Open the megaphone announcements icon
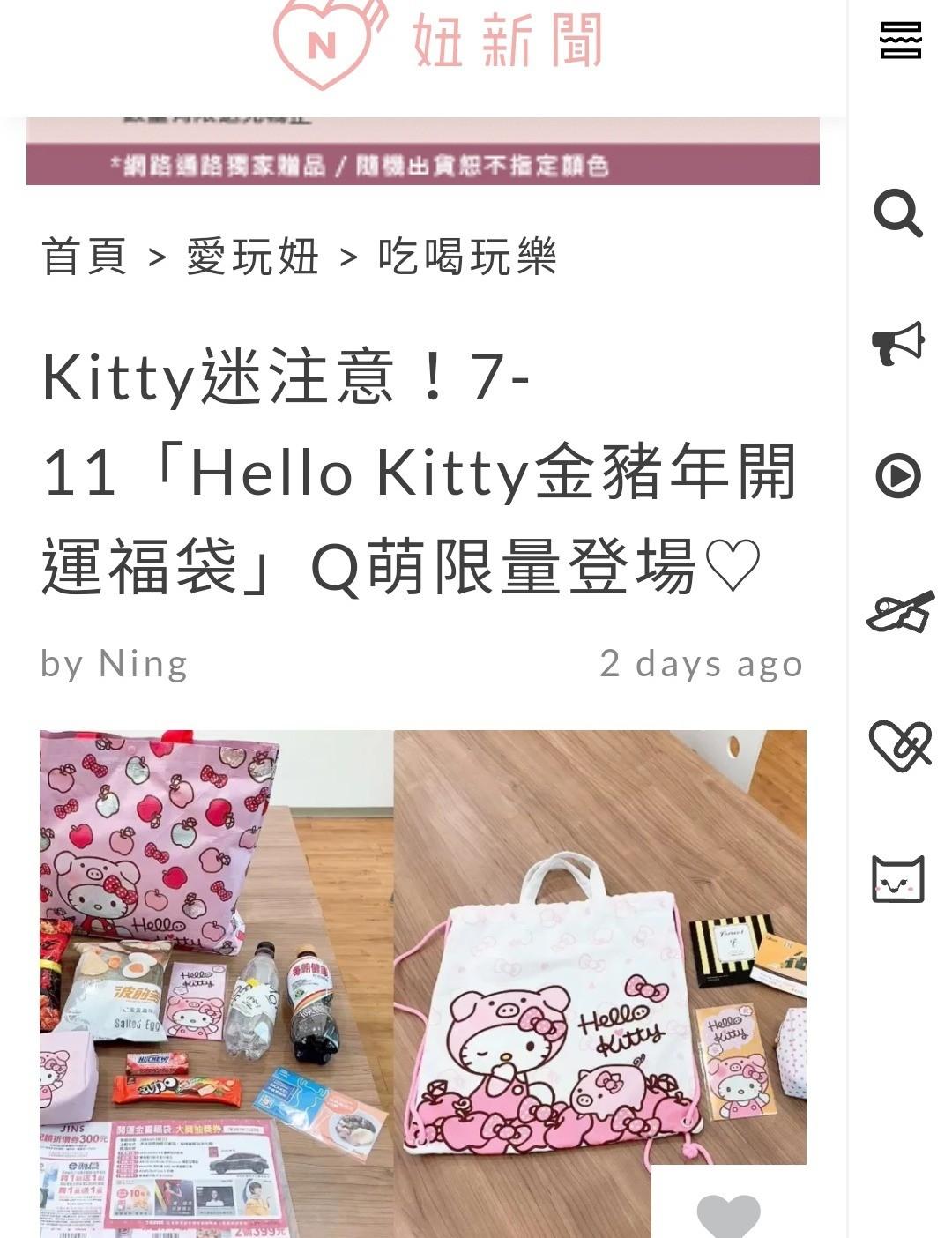This screenshot has width=952, height=1238. (898, 342)
